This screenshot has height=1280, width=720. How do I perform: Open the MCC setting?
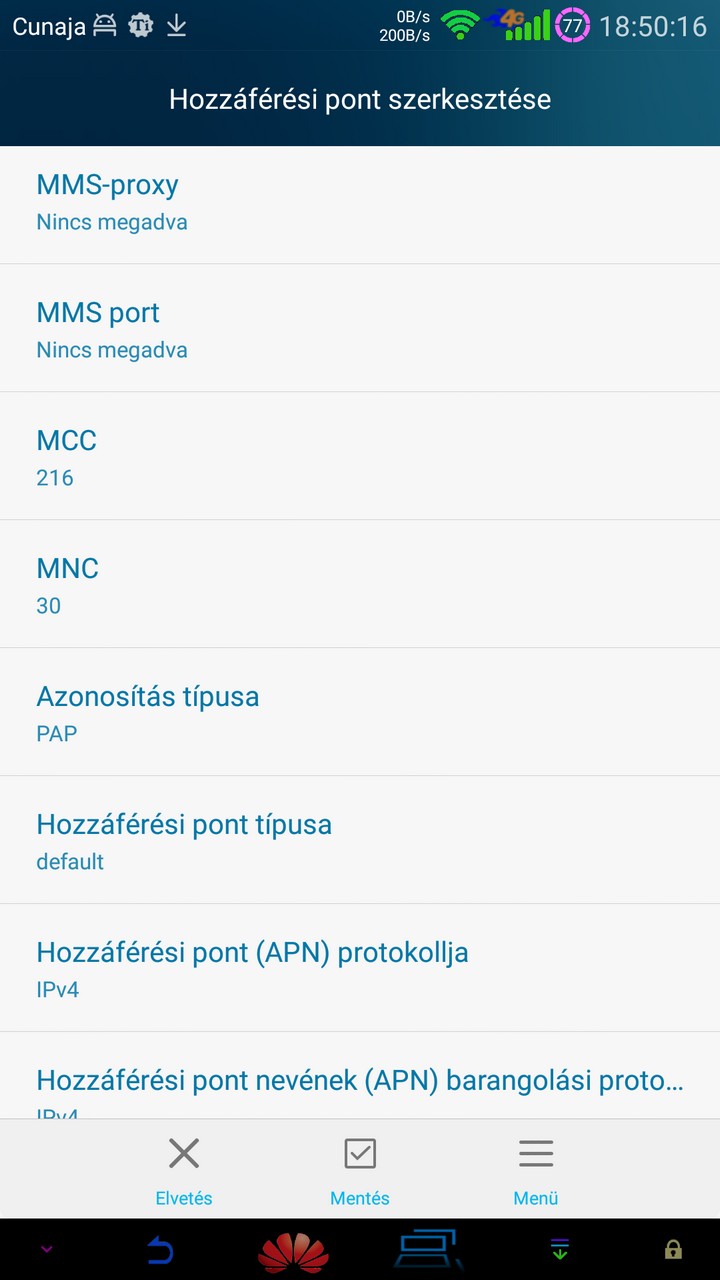[x=360, y=456]
